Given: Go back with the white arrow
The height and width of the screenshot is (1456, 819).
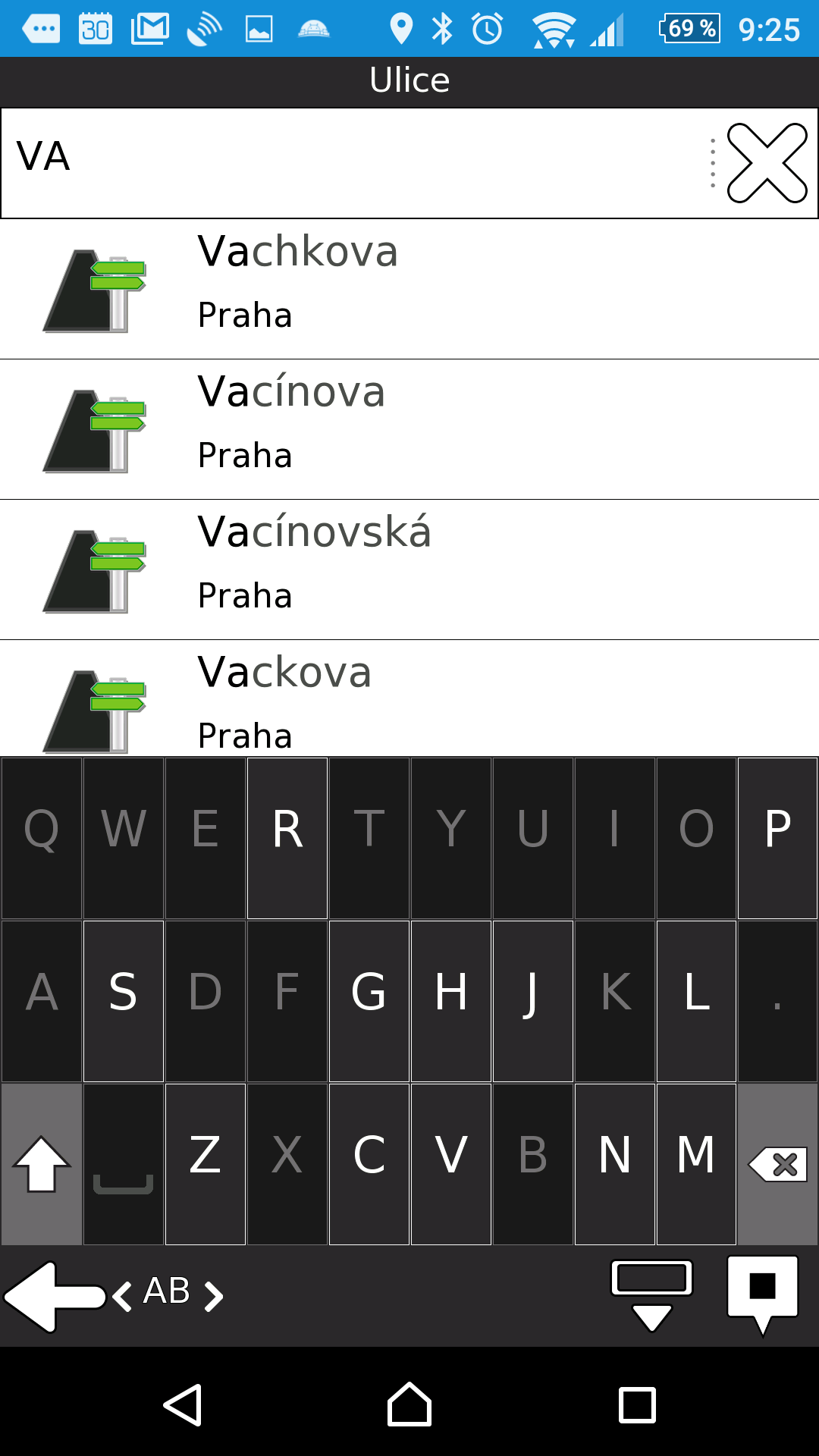Looking at the screenshot, I should click(52, 1297).
